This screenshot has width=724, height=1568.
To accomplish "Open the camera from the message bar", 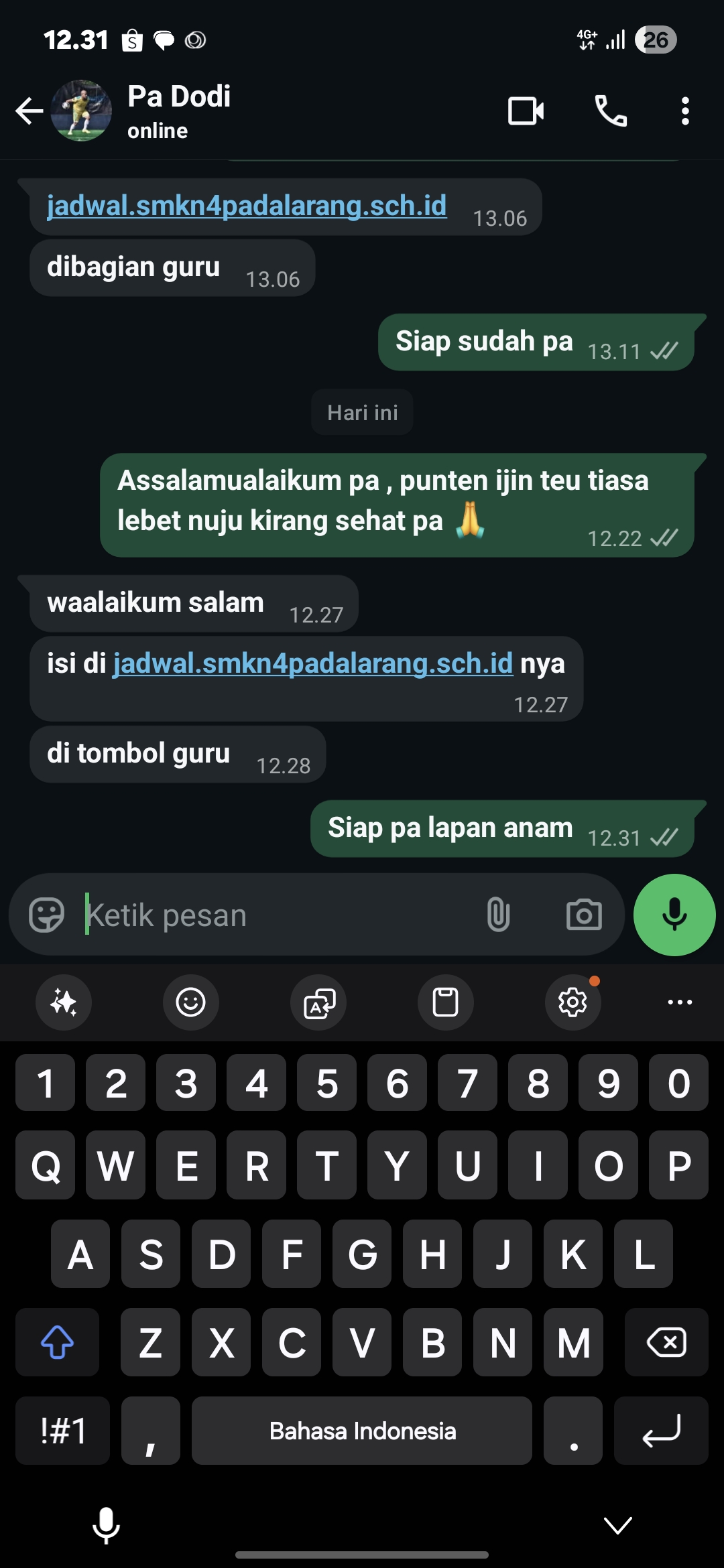I will [584, 915].
